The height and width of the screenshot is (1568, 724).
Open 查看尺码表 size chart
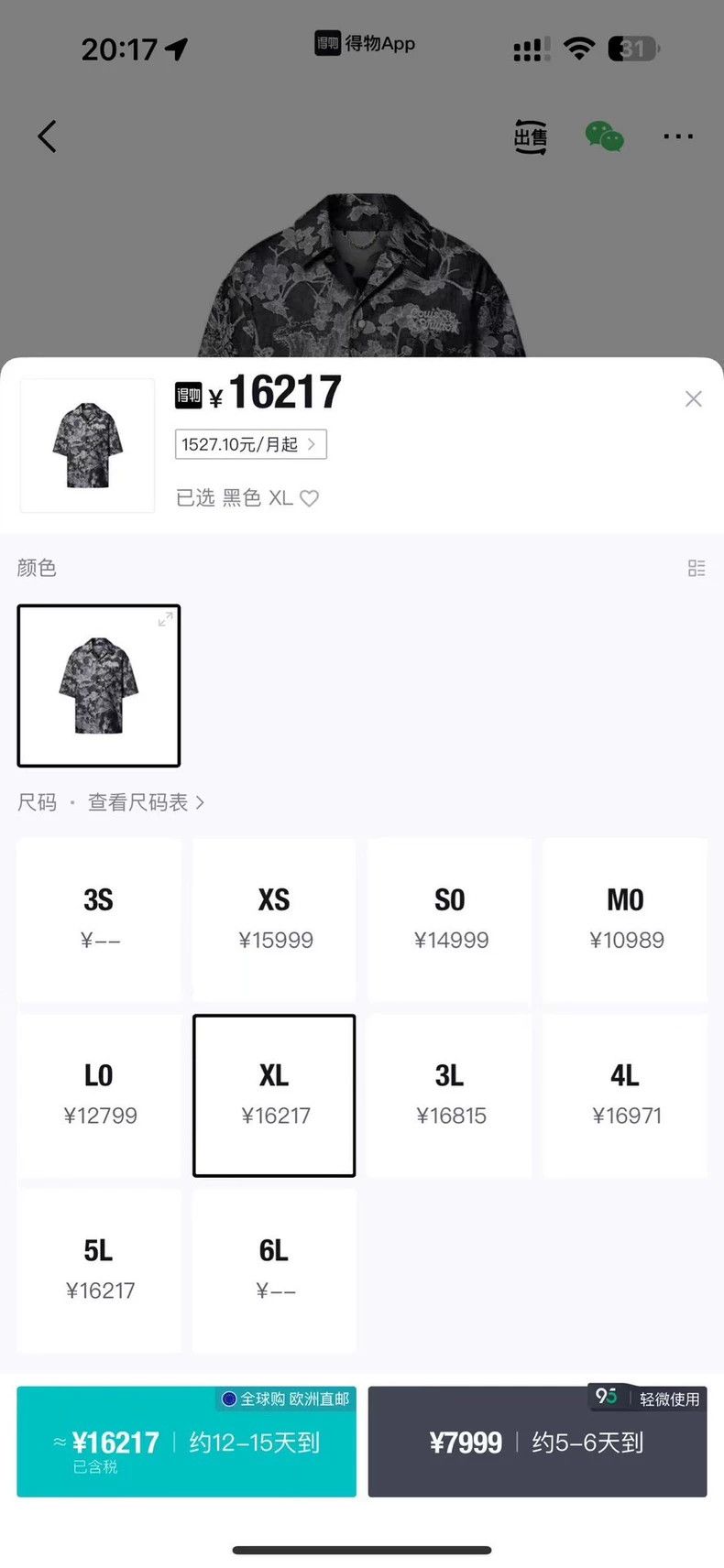pyautogui.click(x=146, y=802)
